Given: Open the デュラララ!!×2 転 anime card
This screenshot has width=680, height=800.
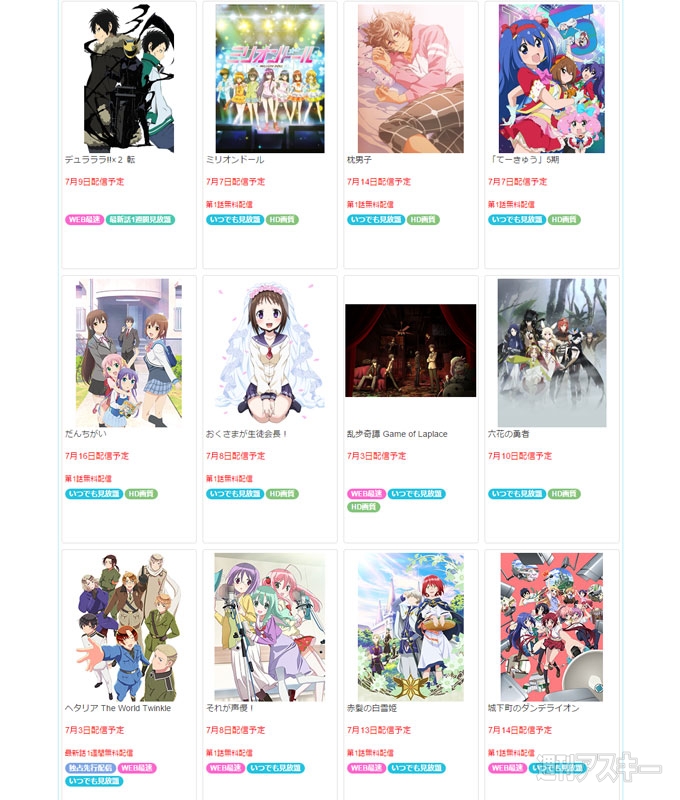Looking at the screenshot, I should [129, 80].
